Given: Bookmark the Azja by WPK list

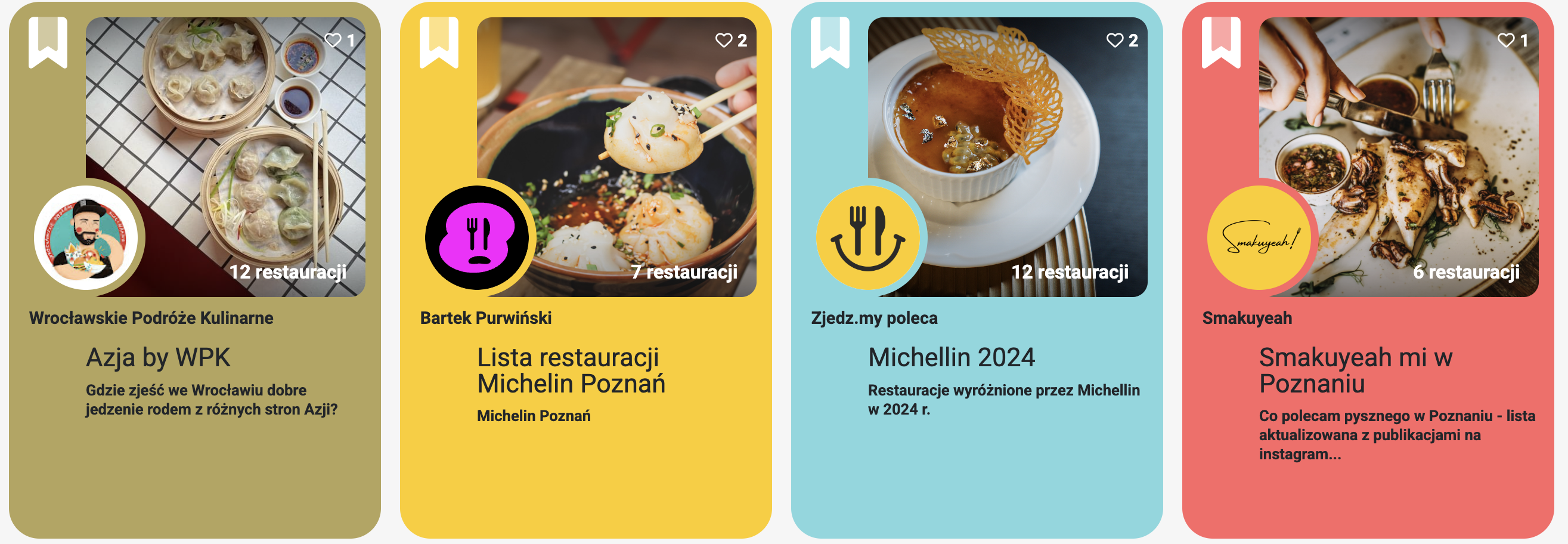Looking at the screenshot, I should point(48,41).
